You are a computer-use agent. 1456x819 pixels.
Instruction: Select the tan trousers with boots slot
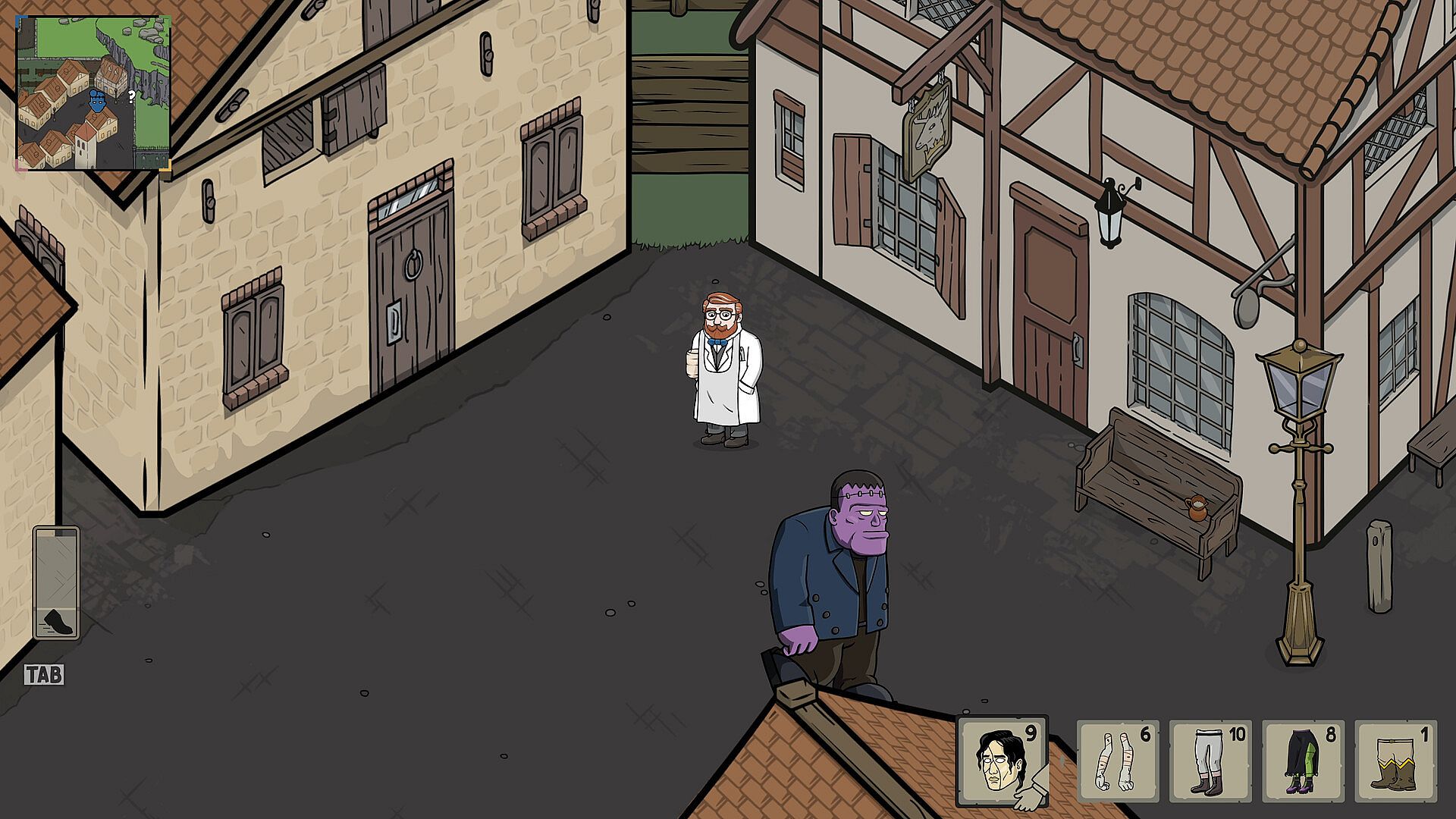(x=1395, y=761)
